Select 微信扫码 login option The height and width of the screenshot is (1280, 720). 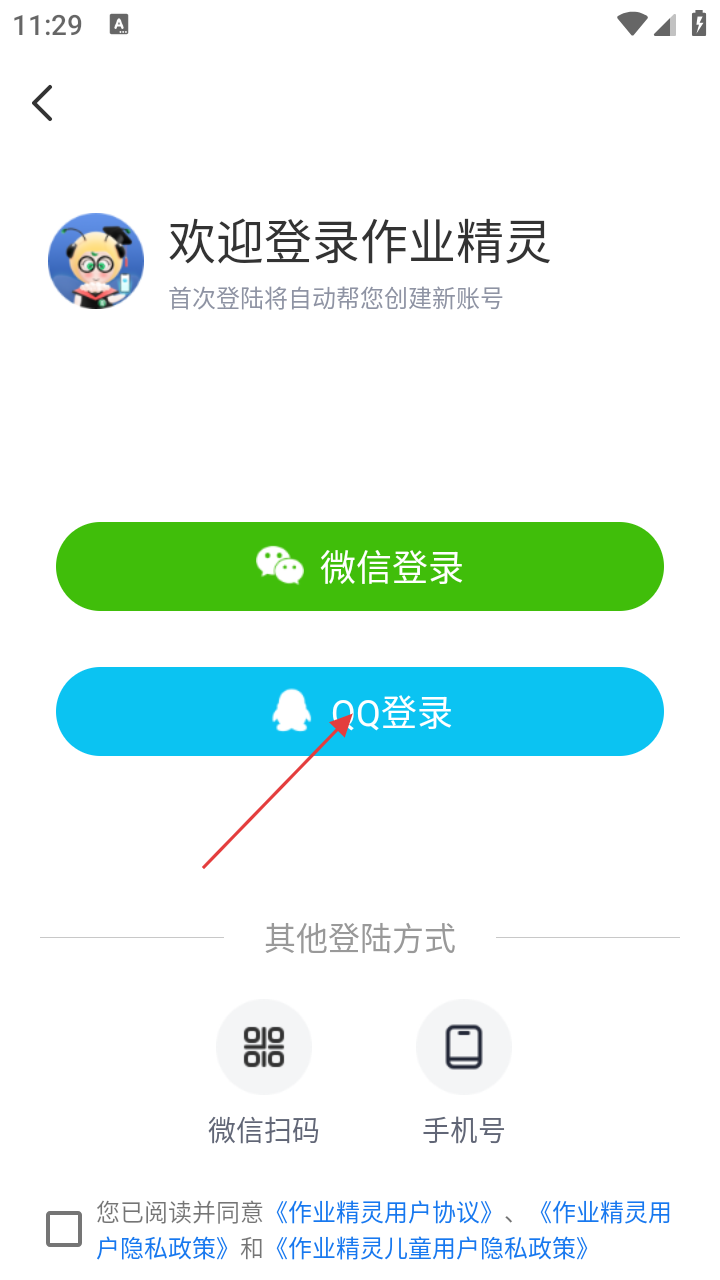(264, 1047)
